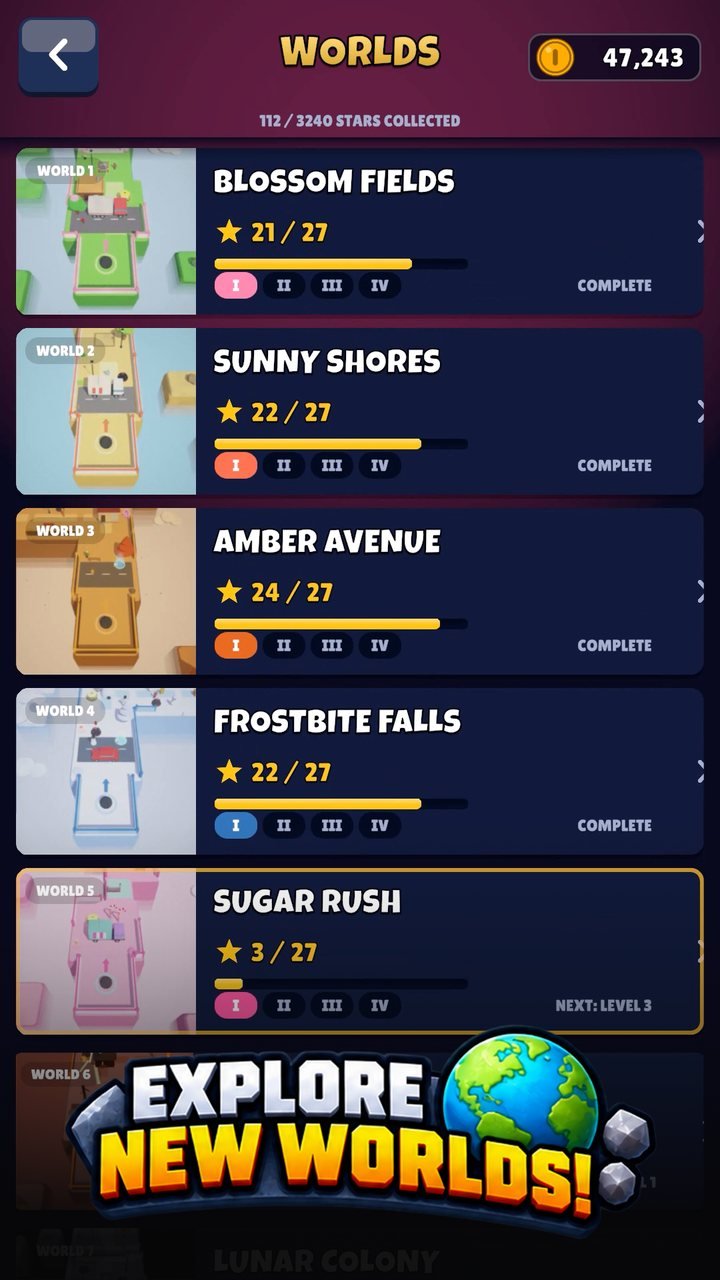Select stage I in Sugar Rush
Viewport: 720px width, 1280px height.
tap(236, 1006)
